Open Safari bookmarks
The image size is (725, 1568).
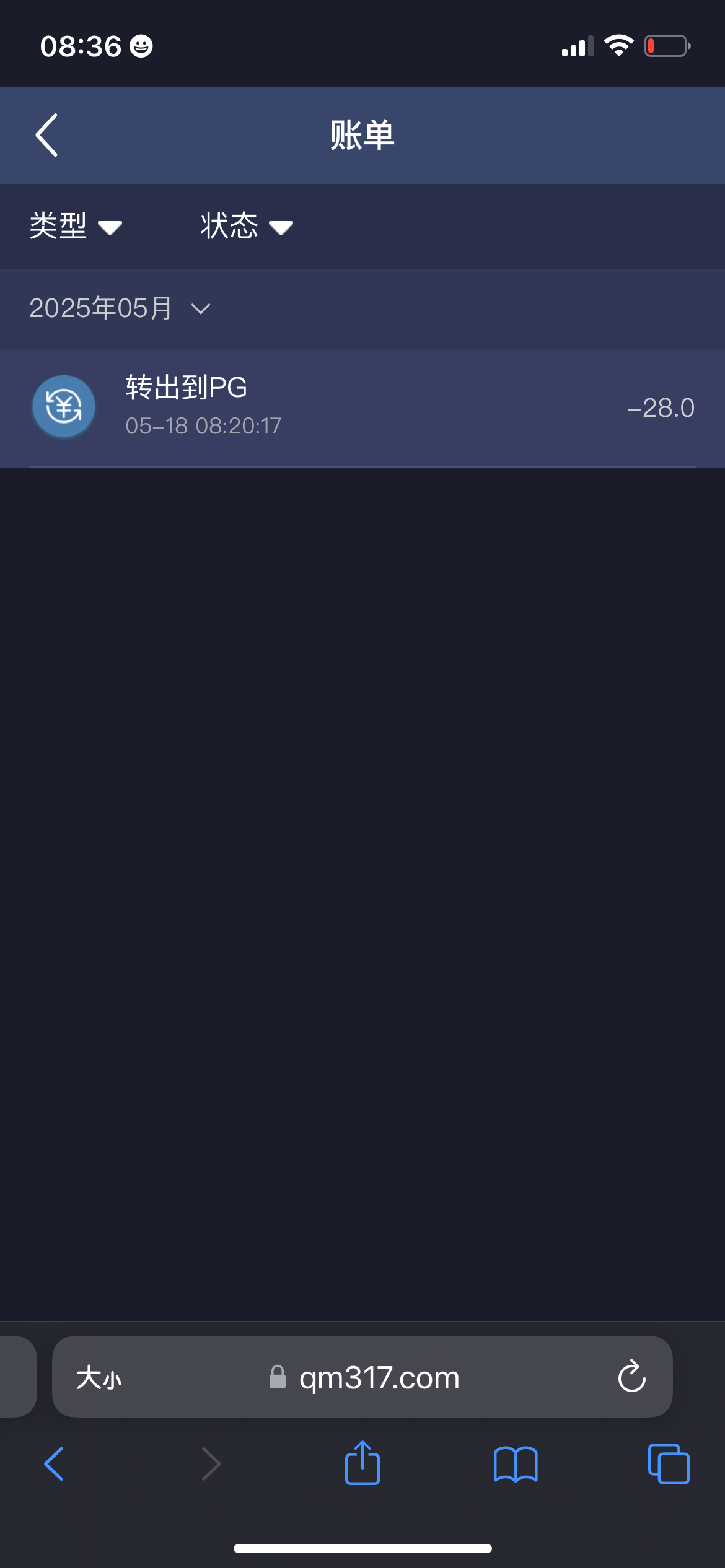(x=516, y=1464)
